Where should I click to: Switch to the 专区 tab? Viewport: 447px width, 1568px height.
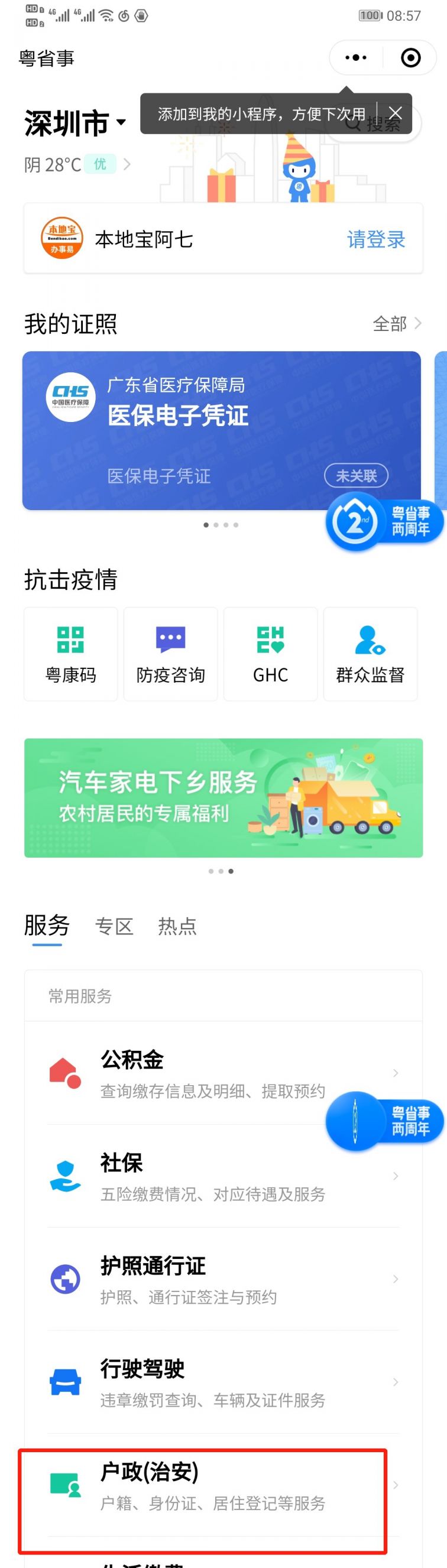coord(114,926)
